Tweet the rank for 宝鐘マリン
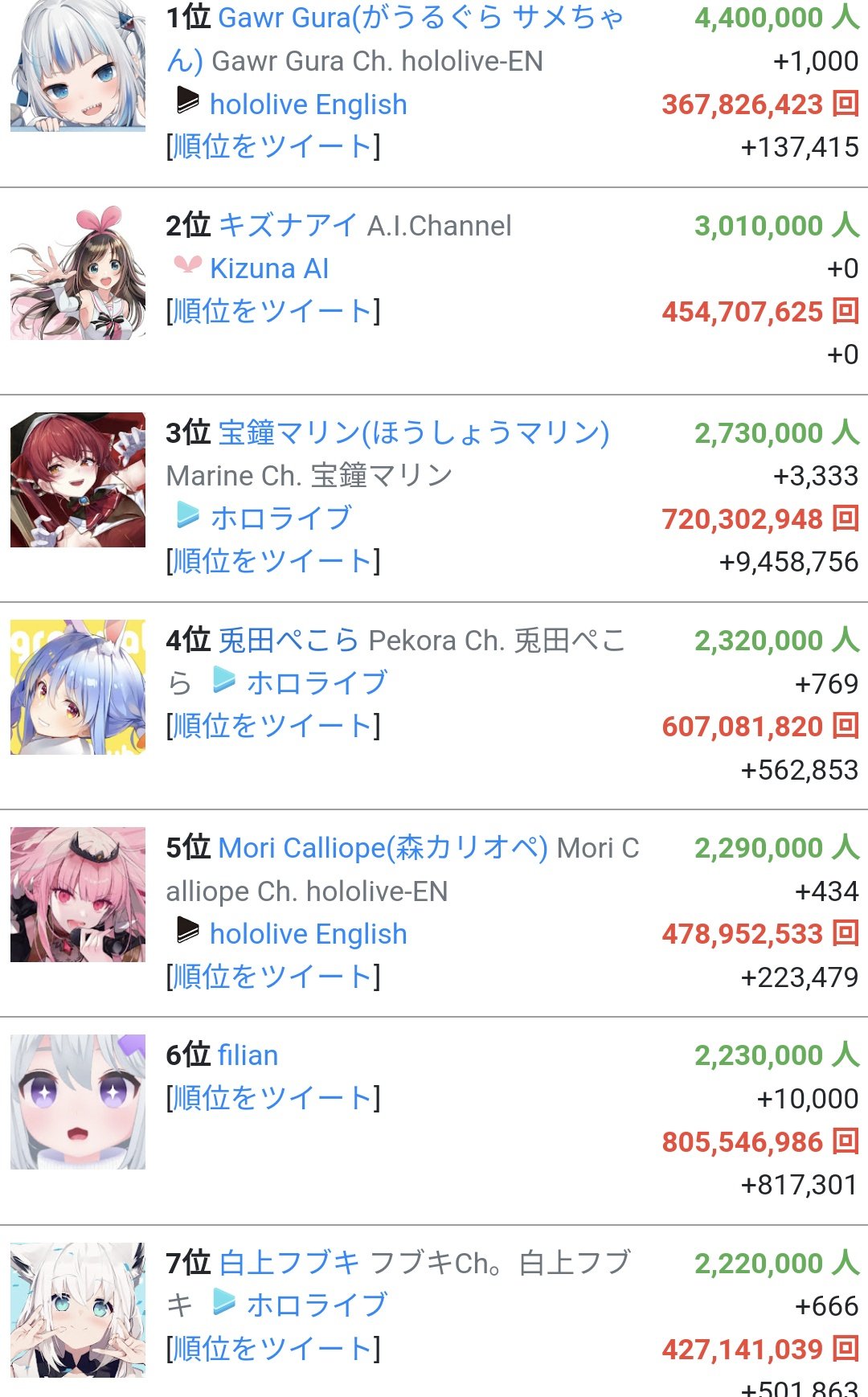868x1397 pixels. (273, 561)
